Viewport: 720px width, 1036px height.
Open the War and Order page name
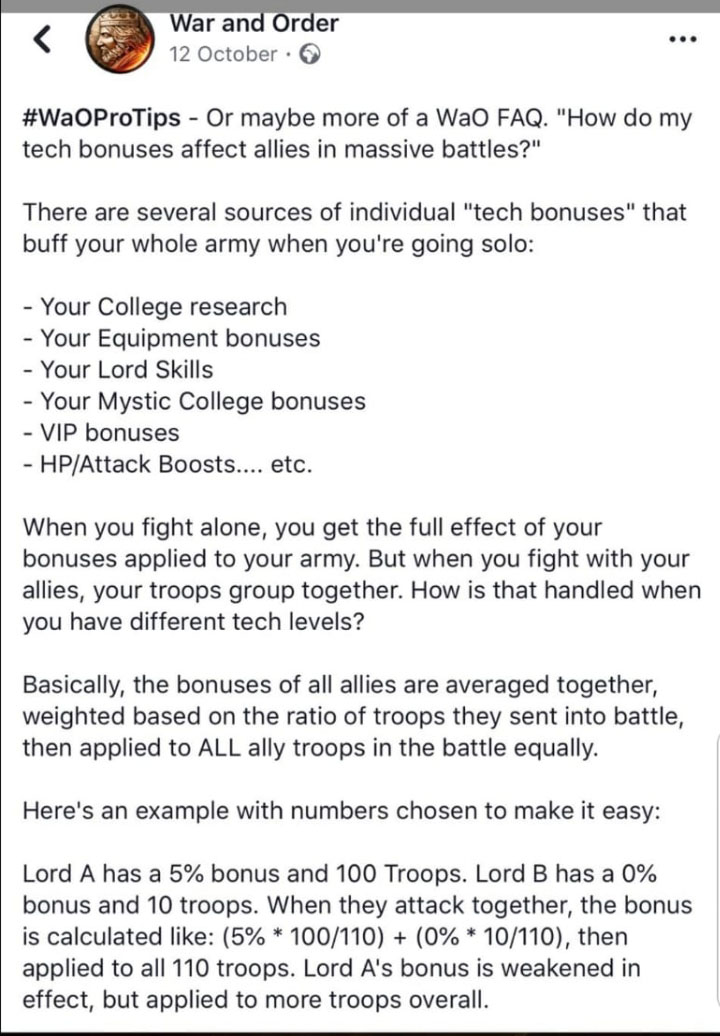[253, 23]
